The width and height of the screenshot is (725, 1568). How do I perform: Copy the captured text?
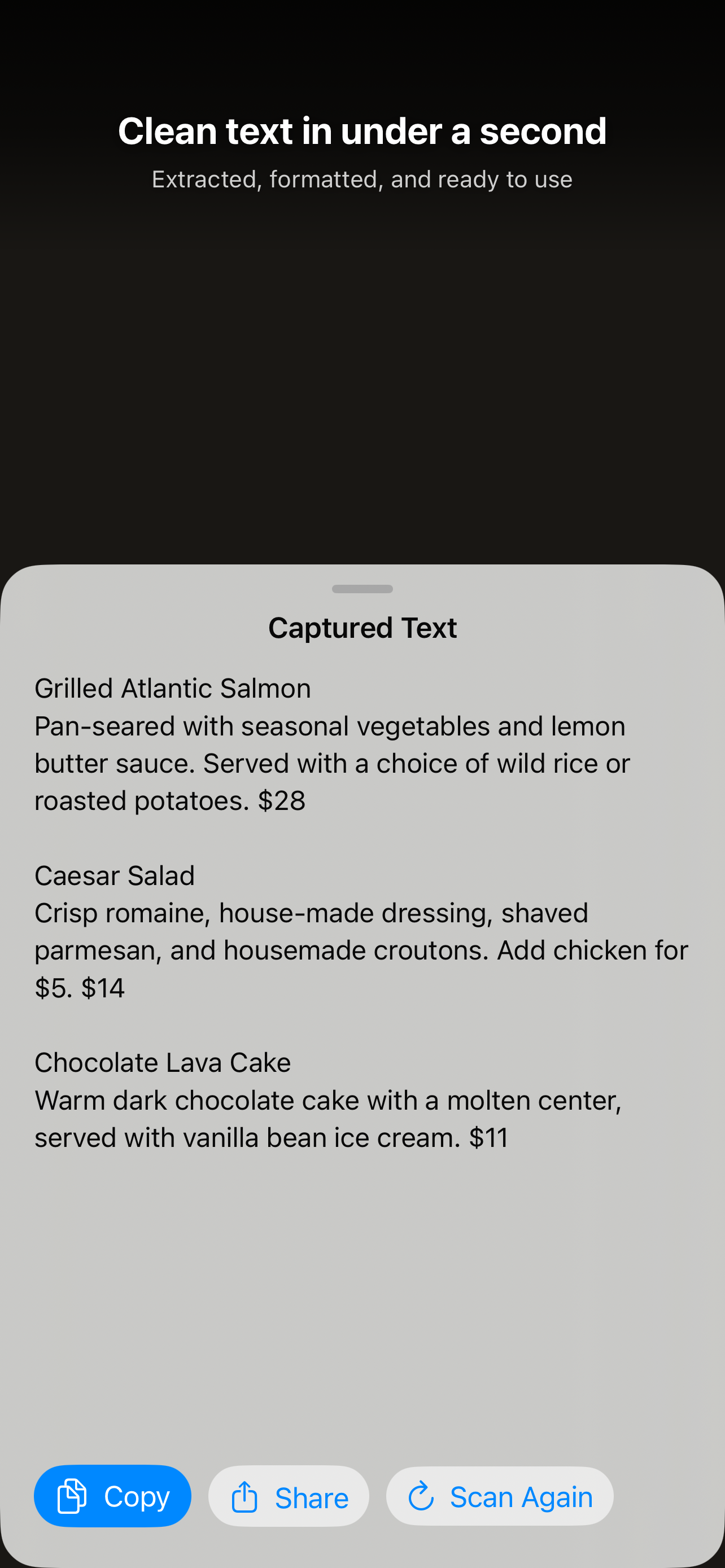pyautogui.click(x=112, y=1496)
